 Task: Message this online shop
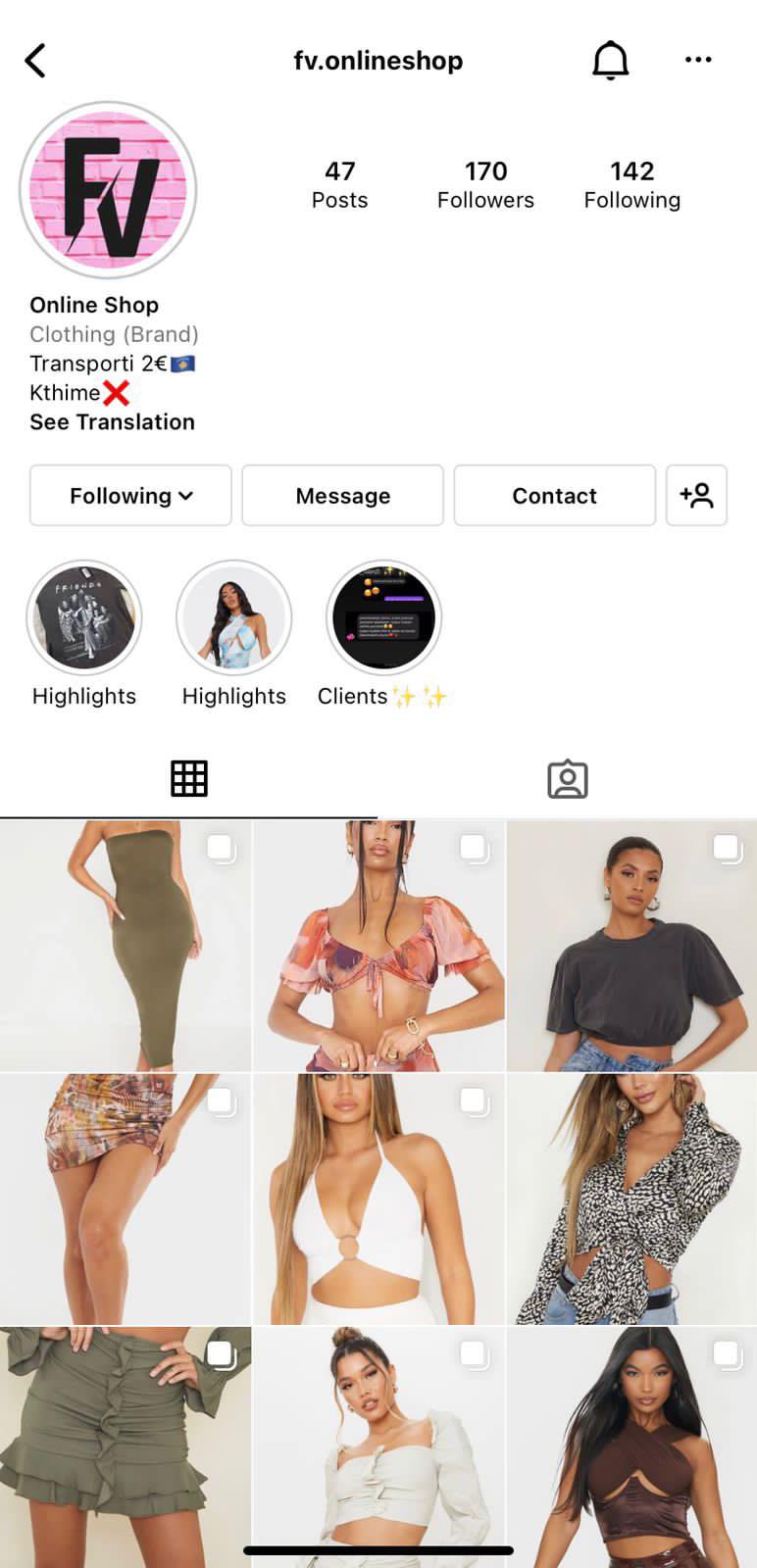[342, 496]
